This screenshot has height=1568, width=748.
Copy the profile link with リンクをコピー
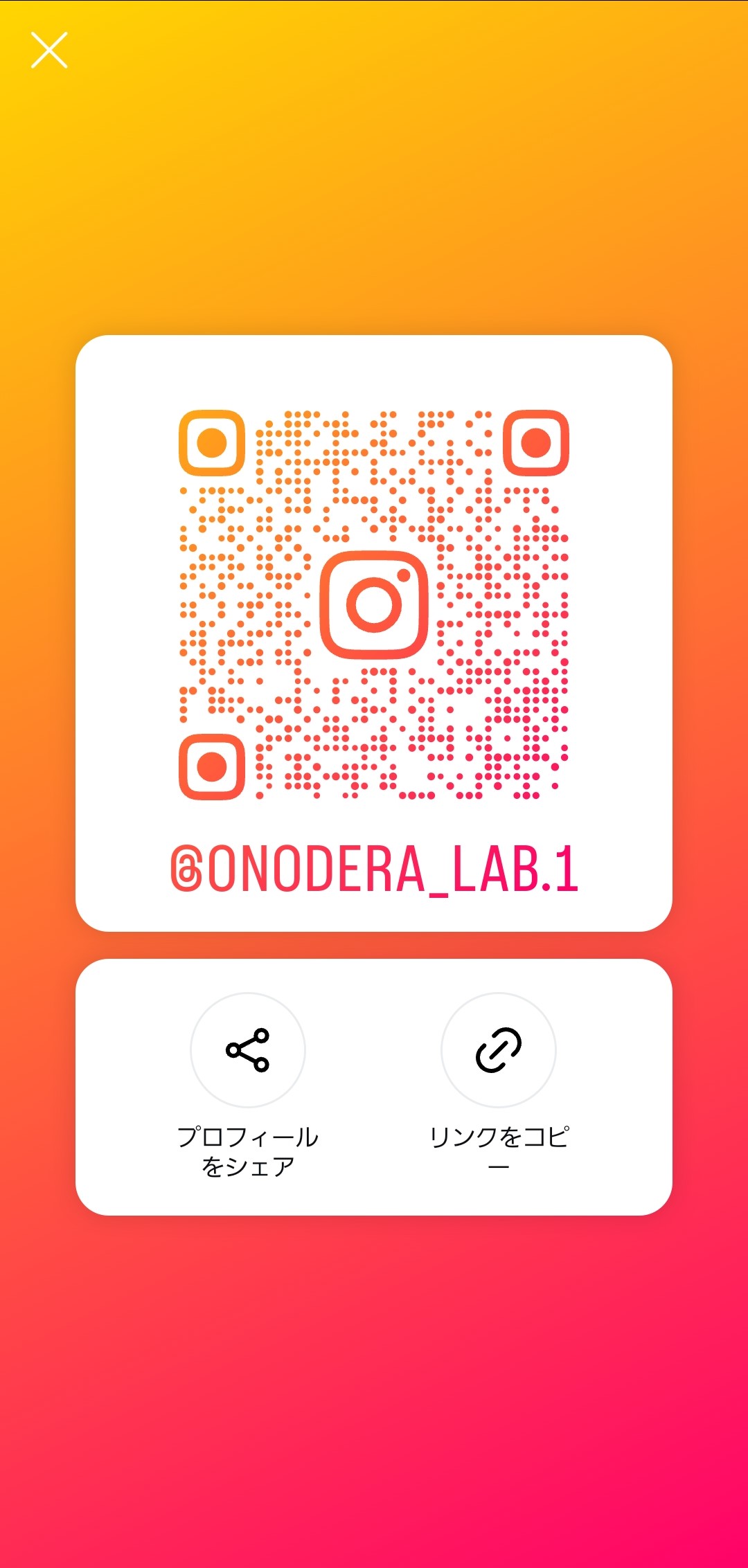tap(498, 1049)
